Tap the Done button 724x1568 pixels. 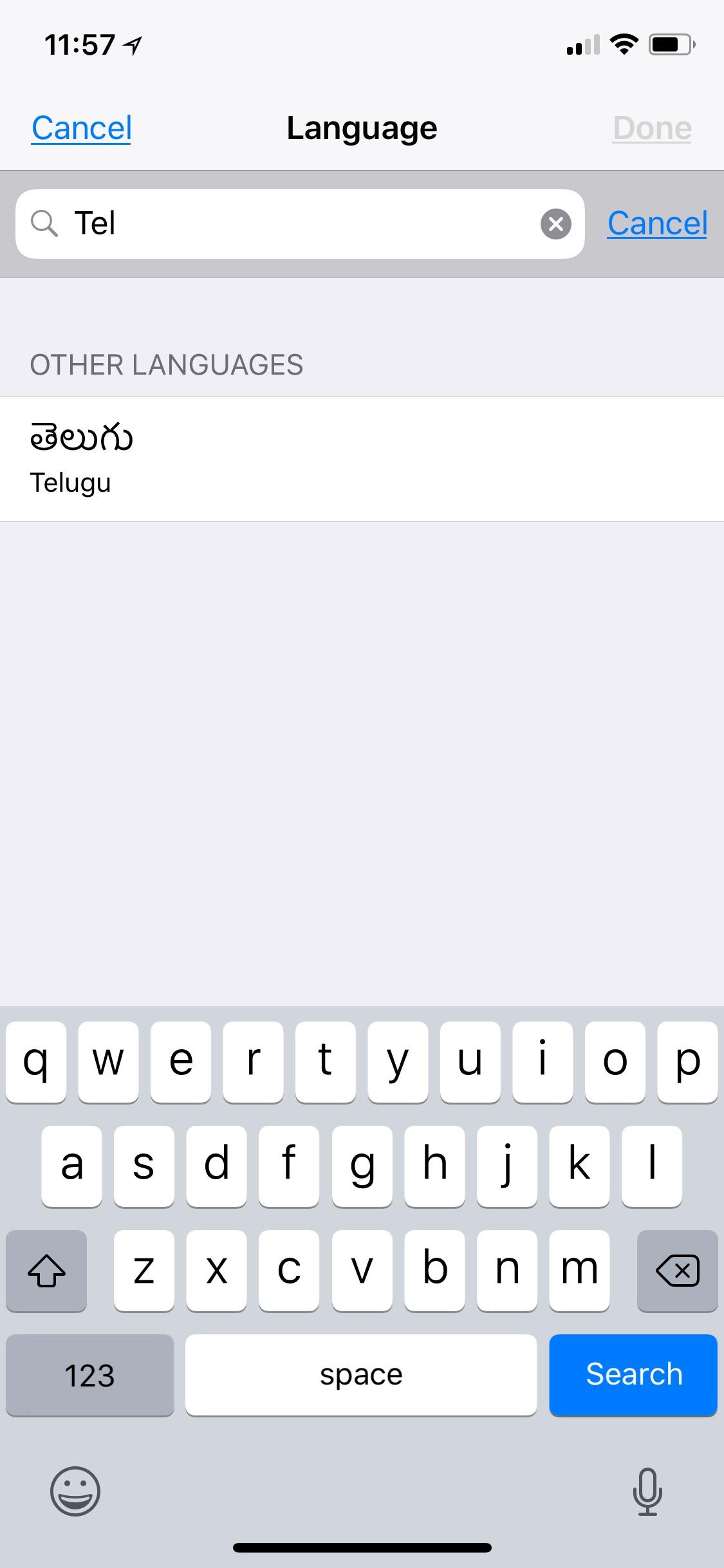coord(652,128)
